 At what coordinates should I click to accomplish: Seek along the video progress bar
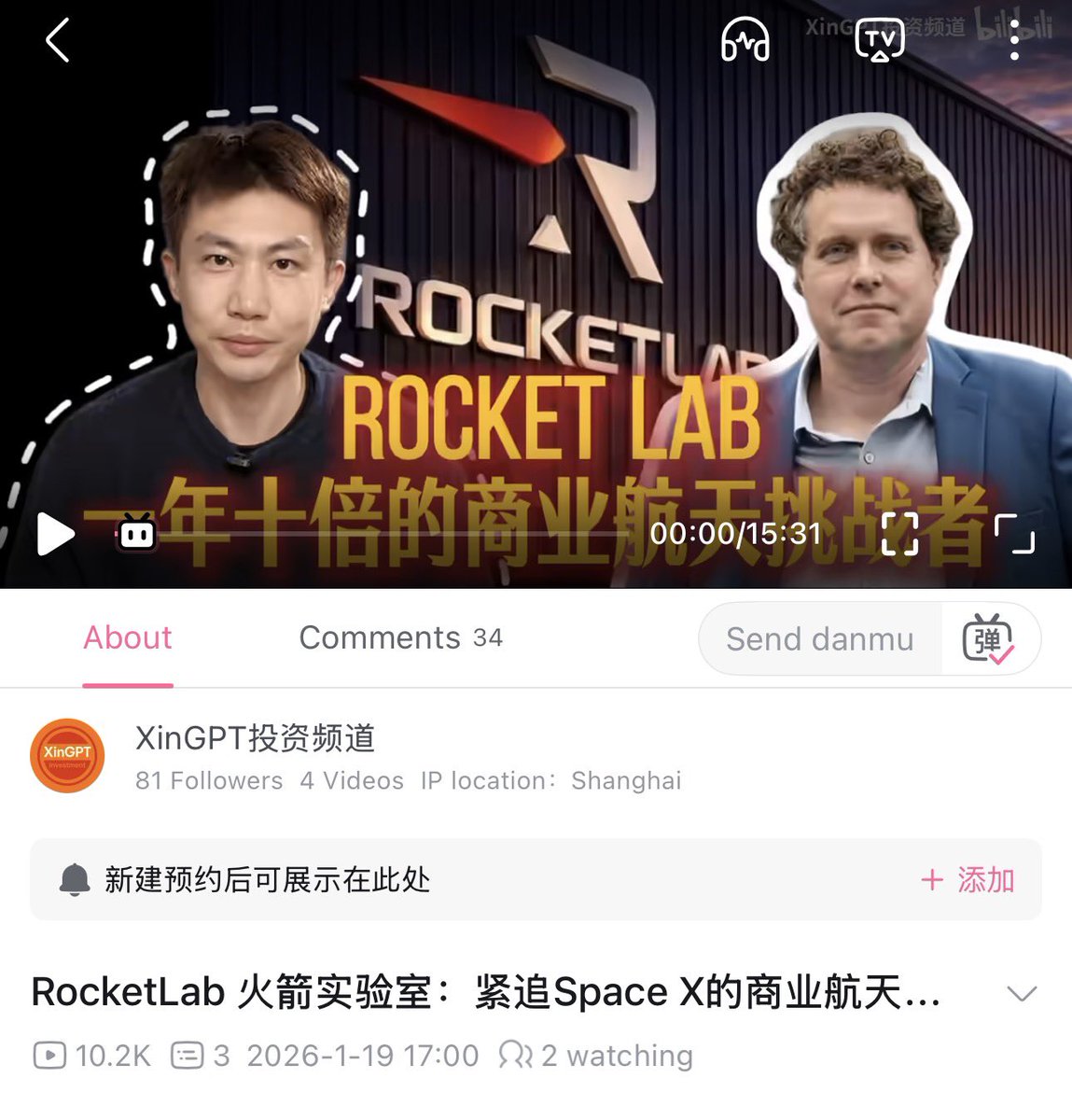[392, 534]
